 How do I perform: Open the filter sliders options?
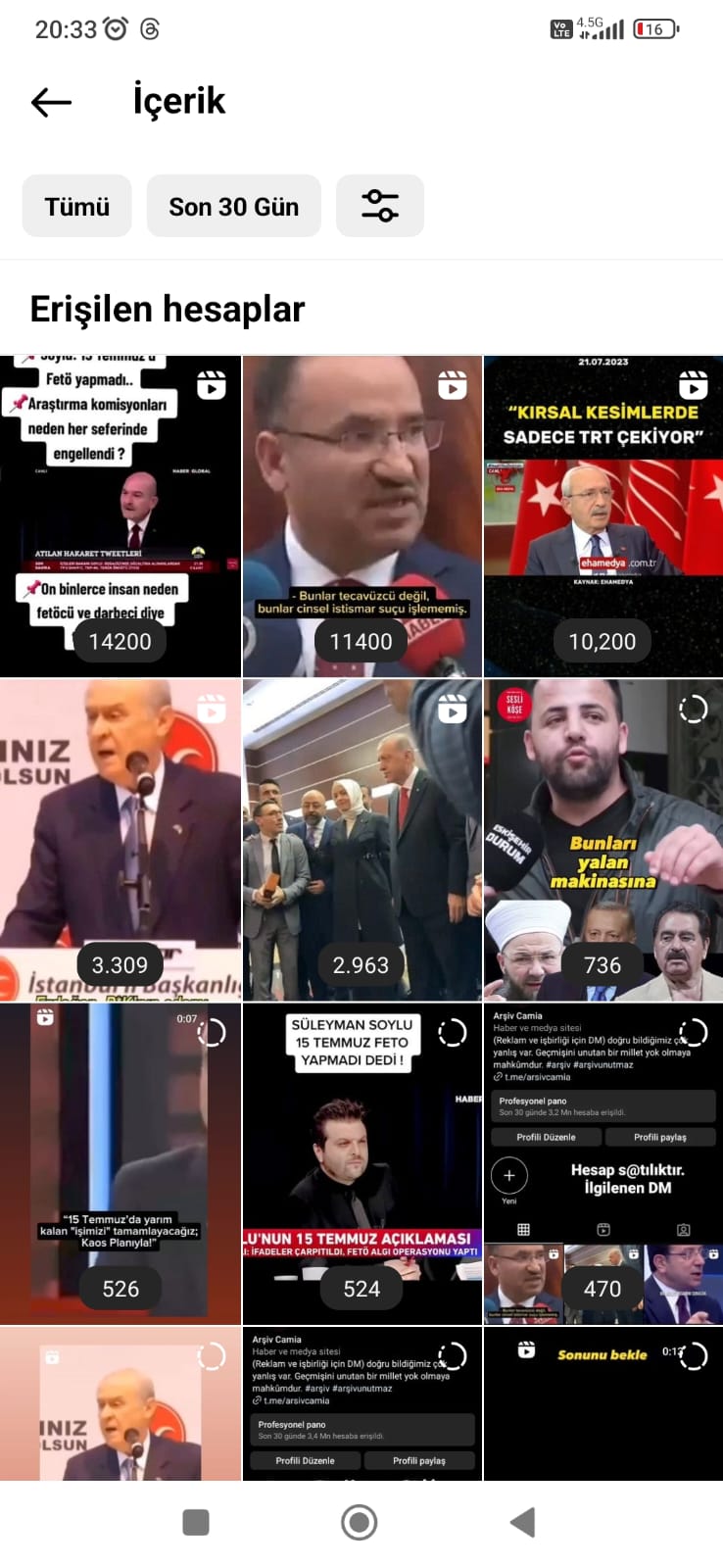coord(380,206)
